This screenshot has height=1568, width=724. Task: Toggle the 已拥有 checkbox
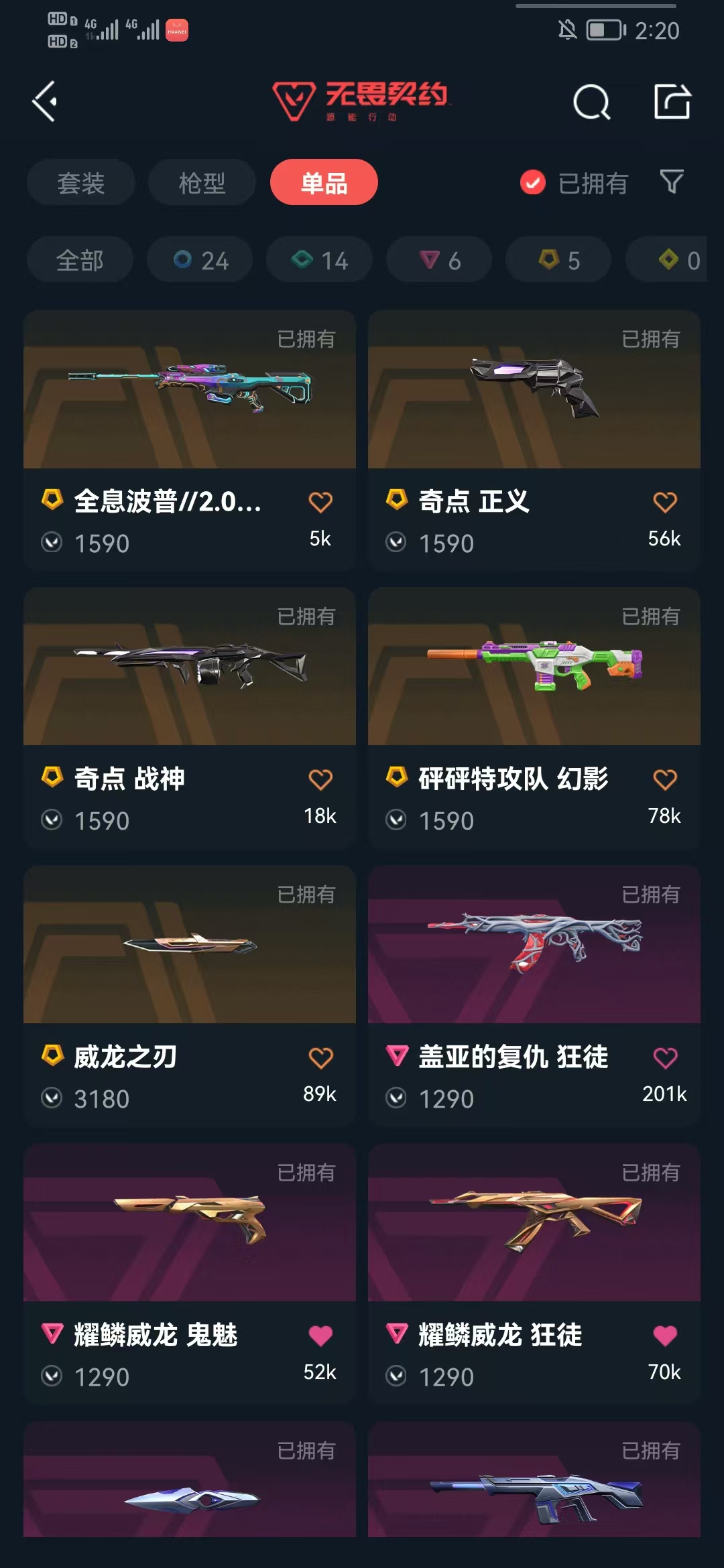pyautogui.click(x=533, y=182)
